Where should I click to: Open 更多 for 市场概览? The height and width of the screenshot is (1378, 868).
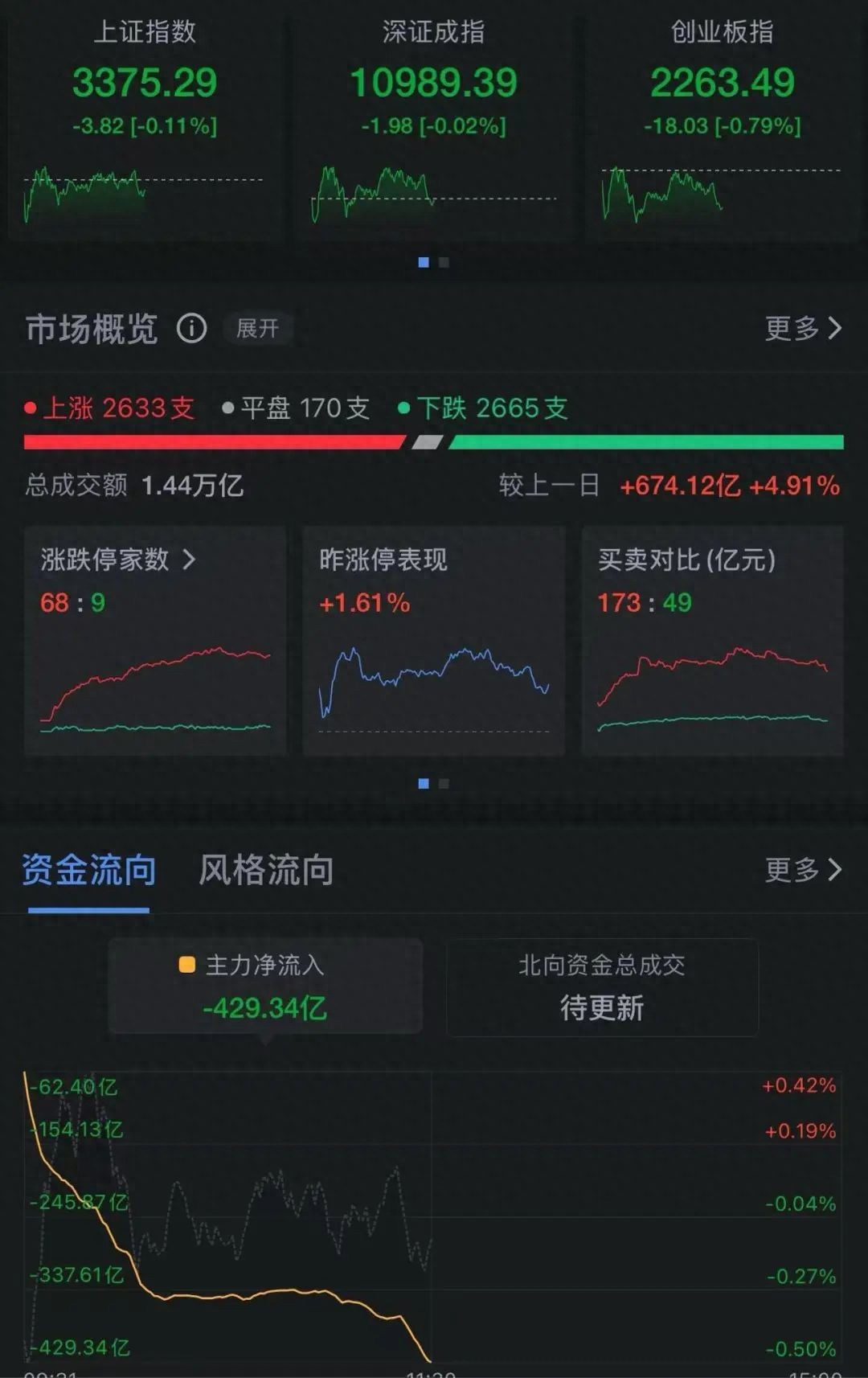pos(802,328)
